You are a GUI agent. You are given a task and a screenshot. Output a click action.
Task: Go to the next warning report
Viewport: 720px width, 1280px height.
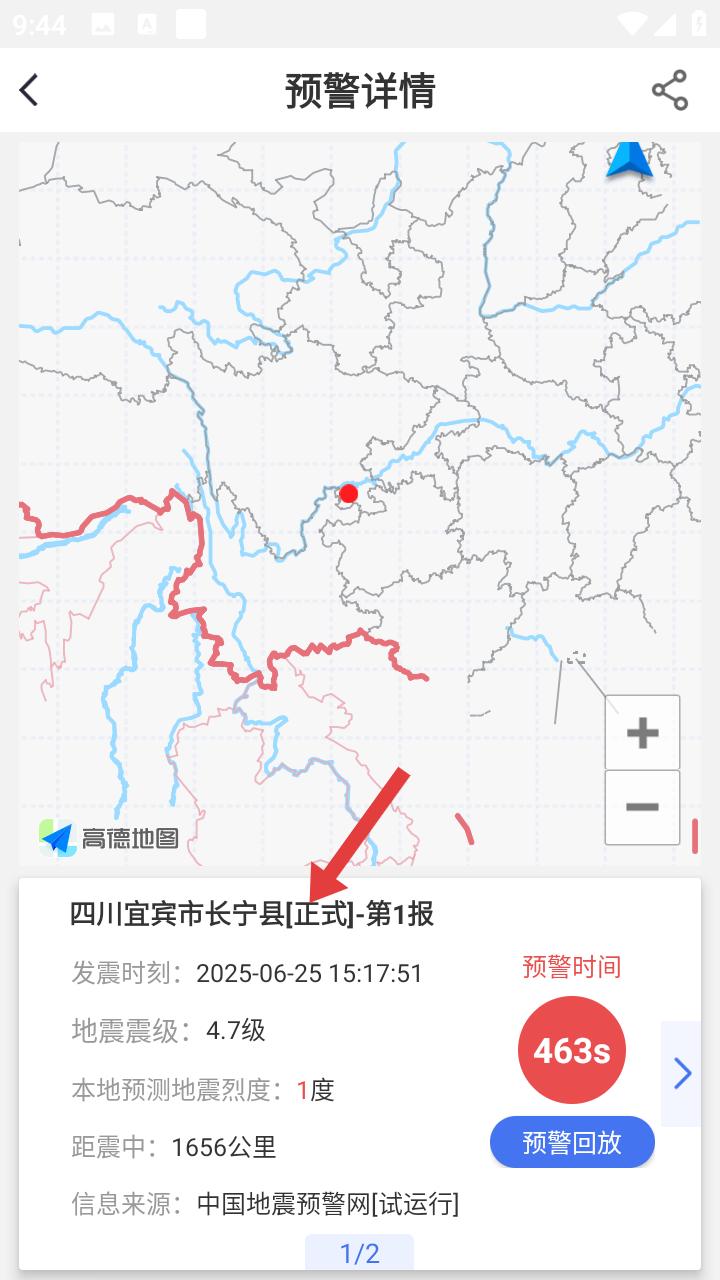(682, 1074)
